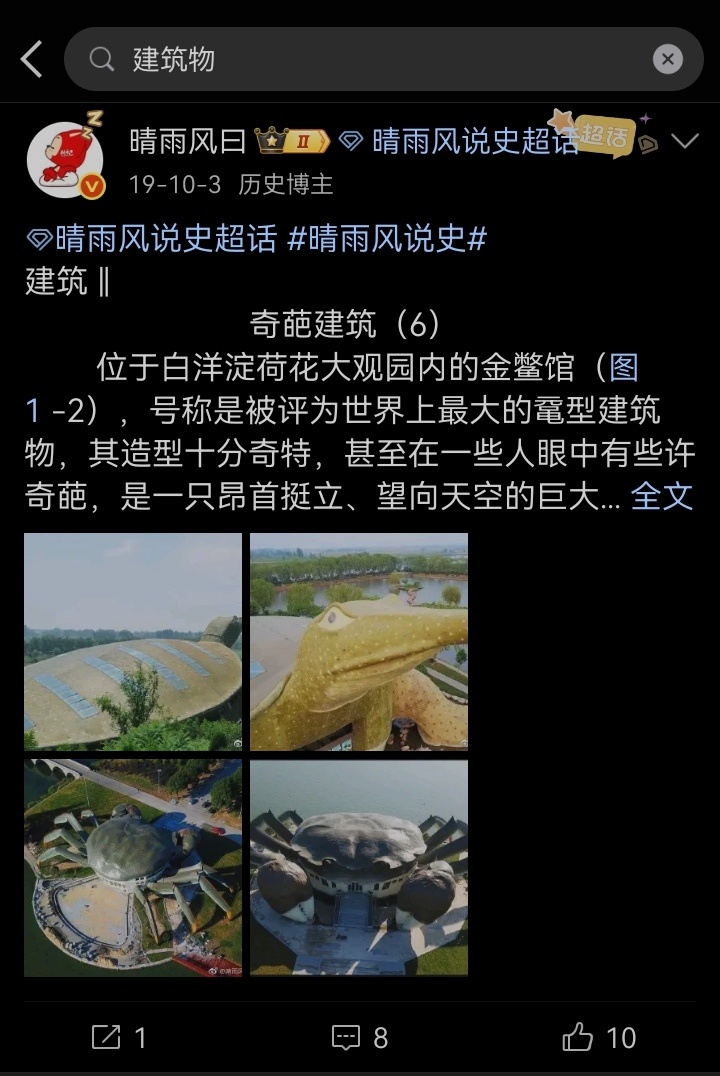720x1076 pixels.
Task: View the front-facing crab building photo
Action: (359, 867)
